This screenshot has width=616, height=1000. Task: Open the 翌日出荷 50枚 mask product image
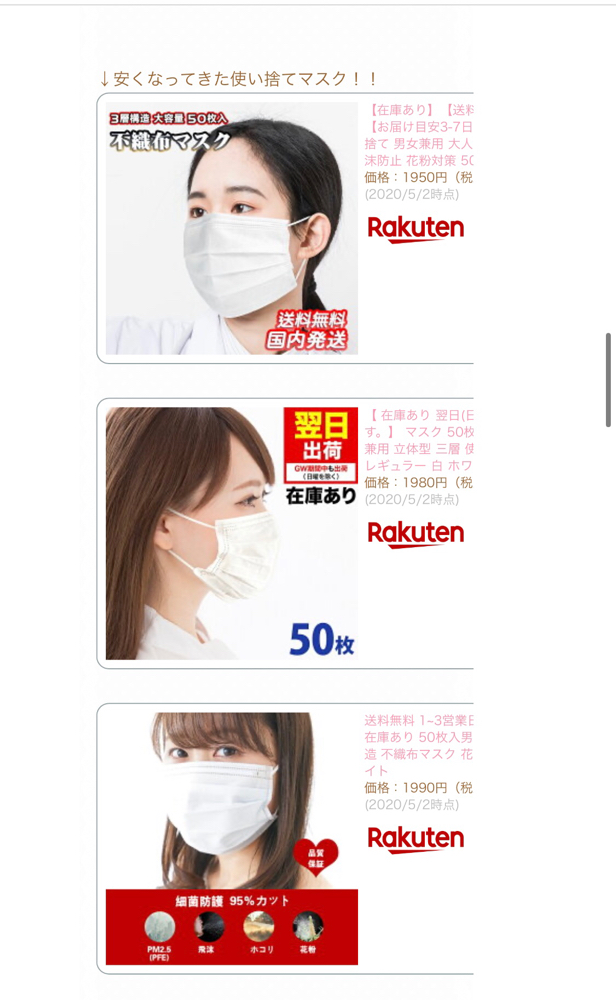232,533
